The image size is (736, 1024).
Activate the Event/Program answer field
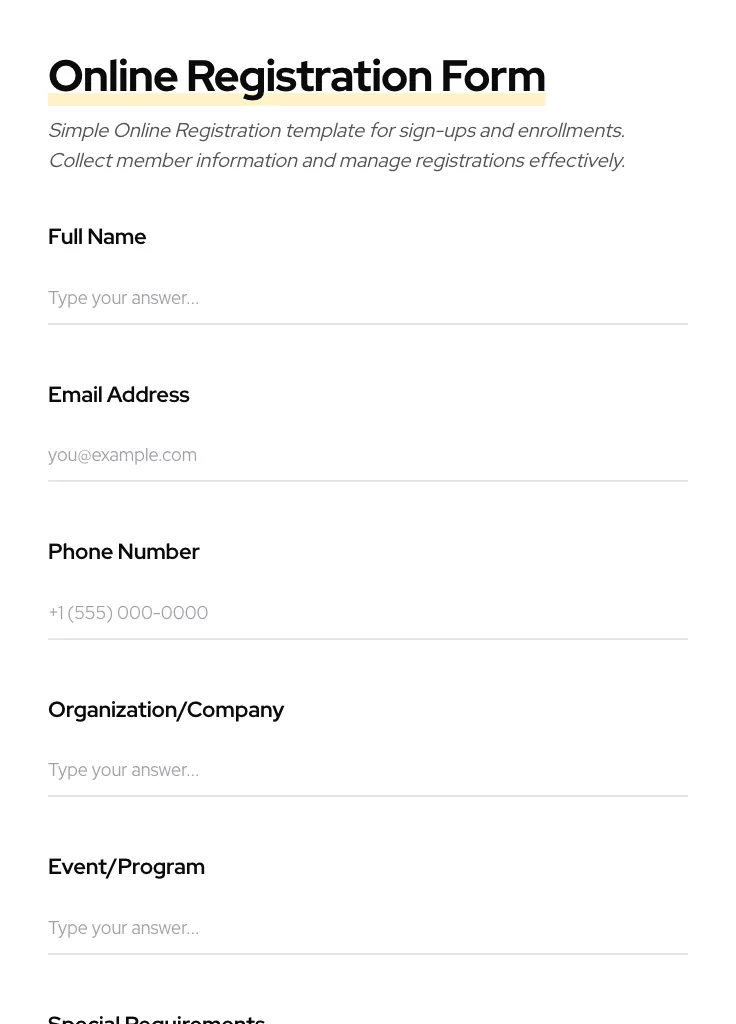[367, 928]
